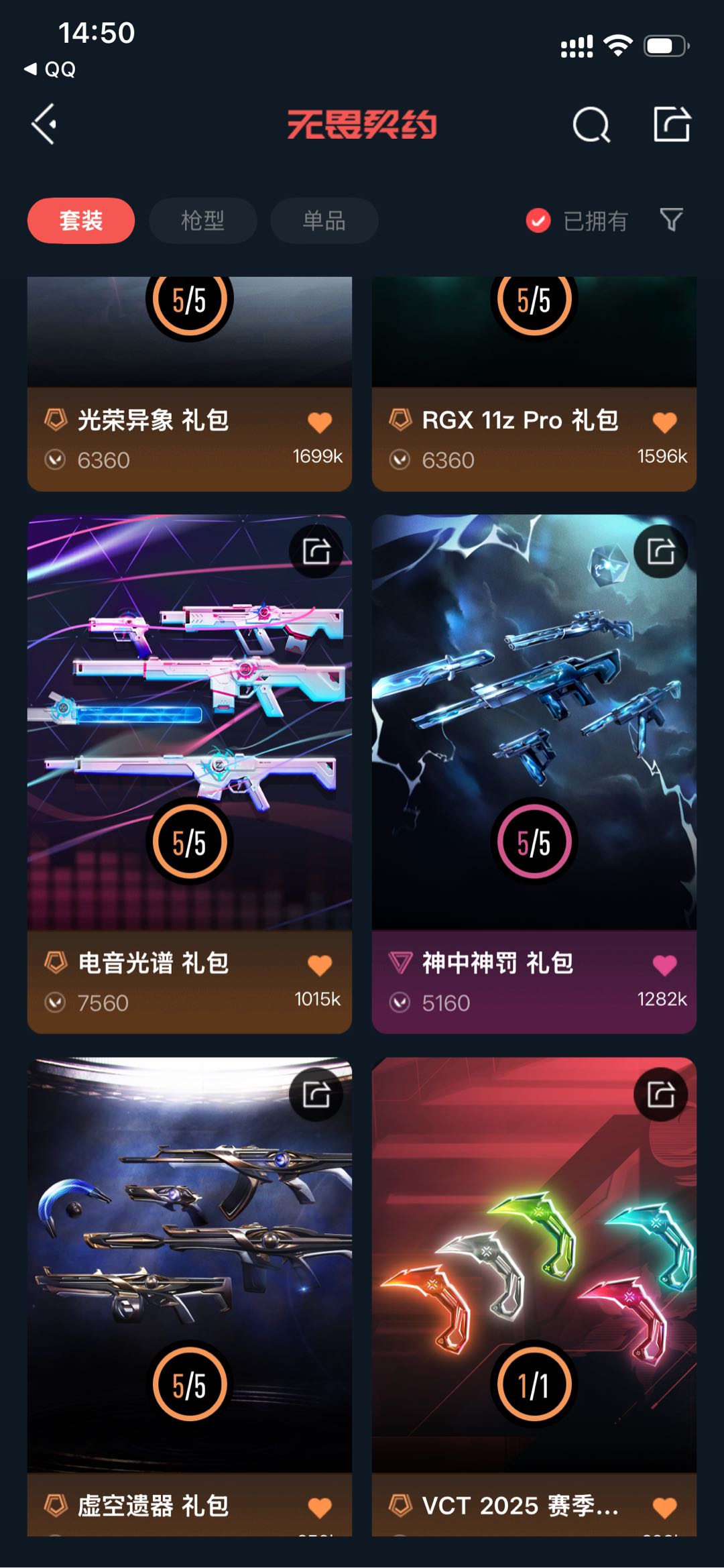
Task: Go back using the top-left arrow
Action: 44,124
